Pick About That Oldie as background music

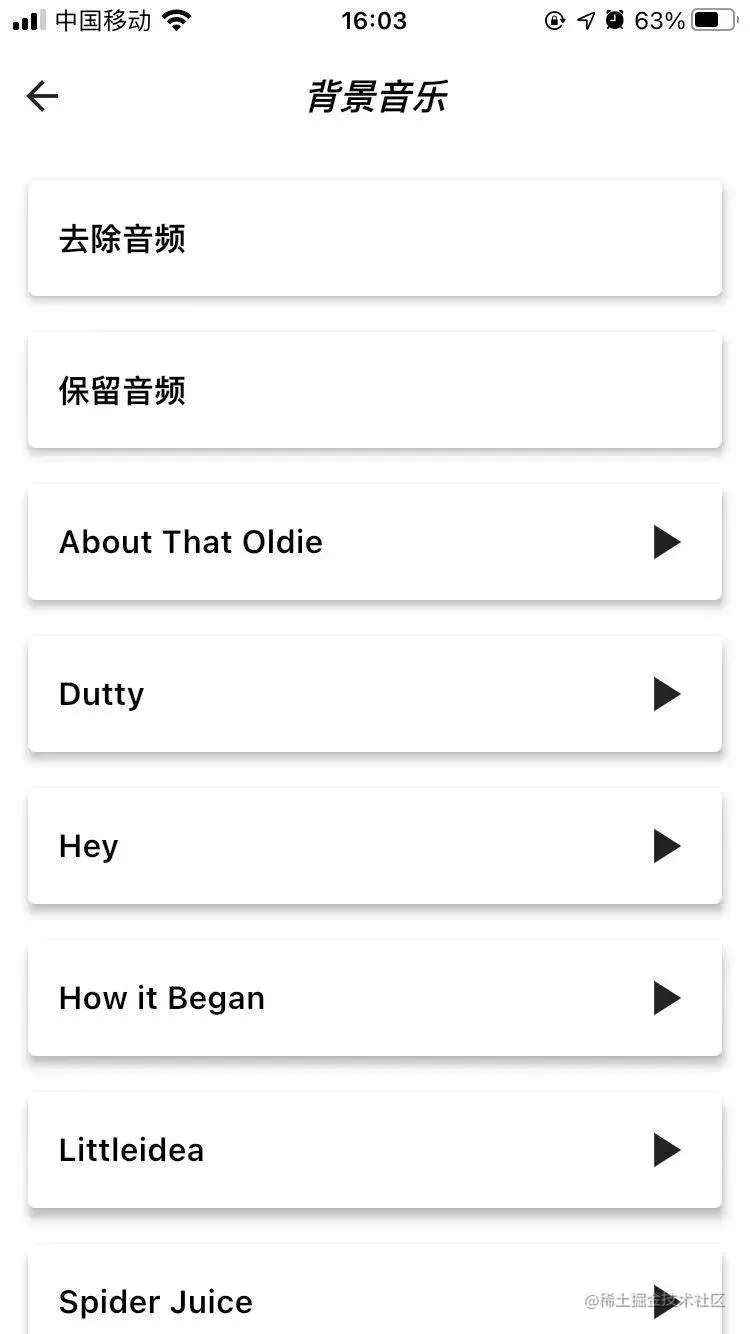click(x=300, y=542)
